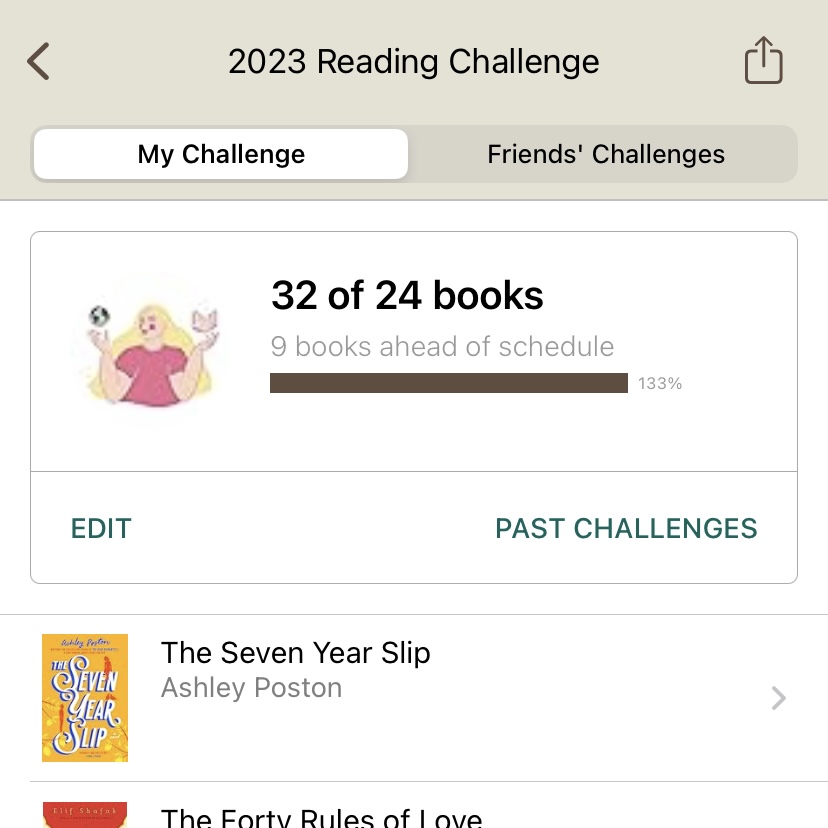
Task: Tap EDIT to change the challenge goal
Action: pos(101,528)
